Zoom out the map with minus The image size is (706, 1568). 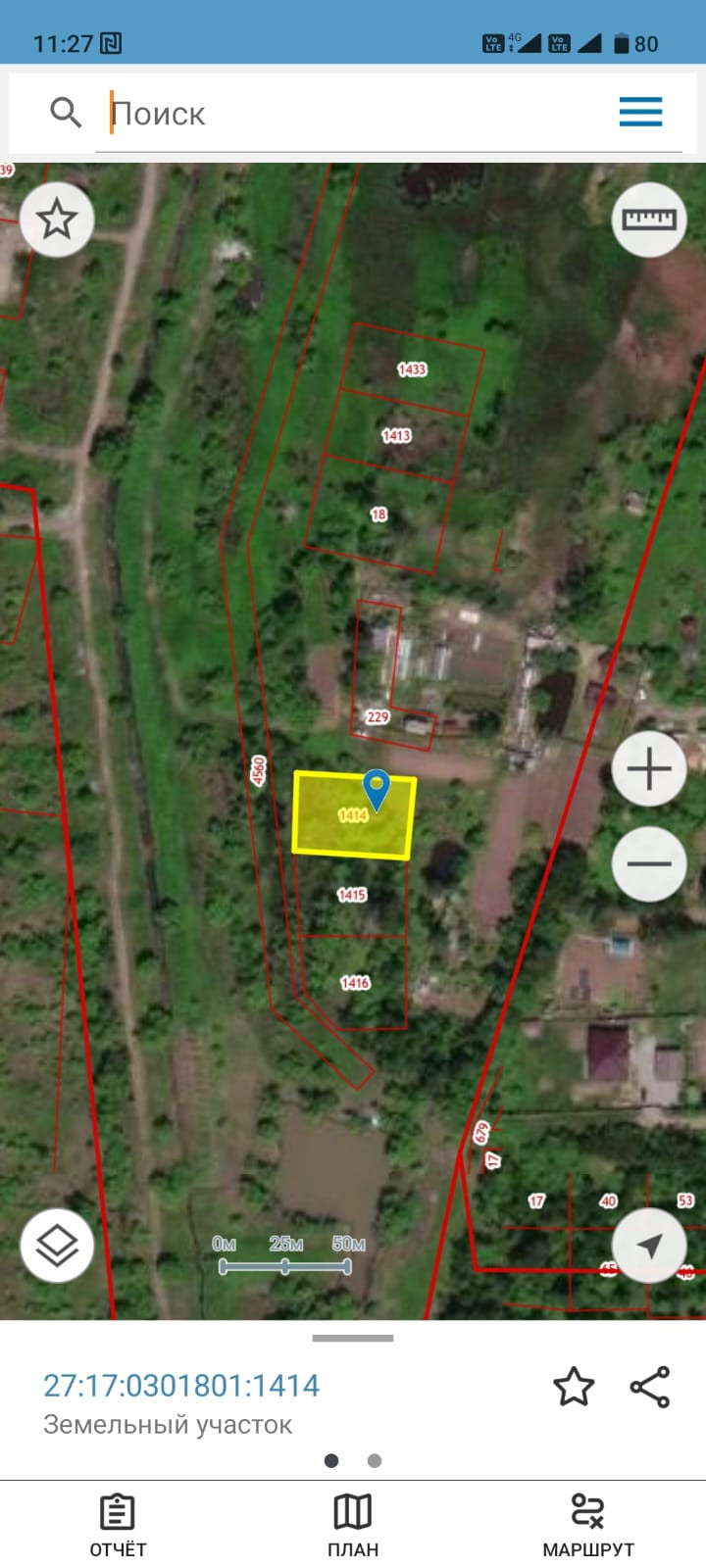pos(649,864)
